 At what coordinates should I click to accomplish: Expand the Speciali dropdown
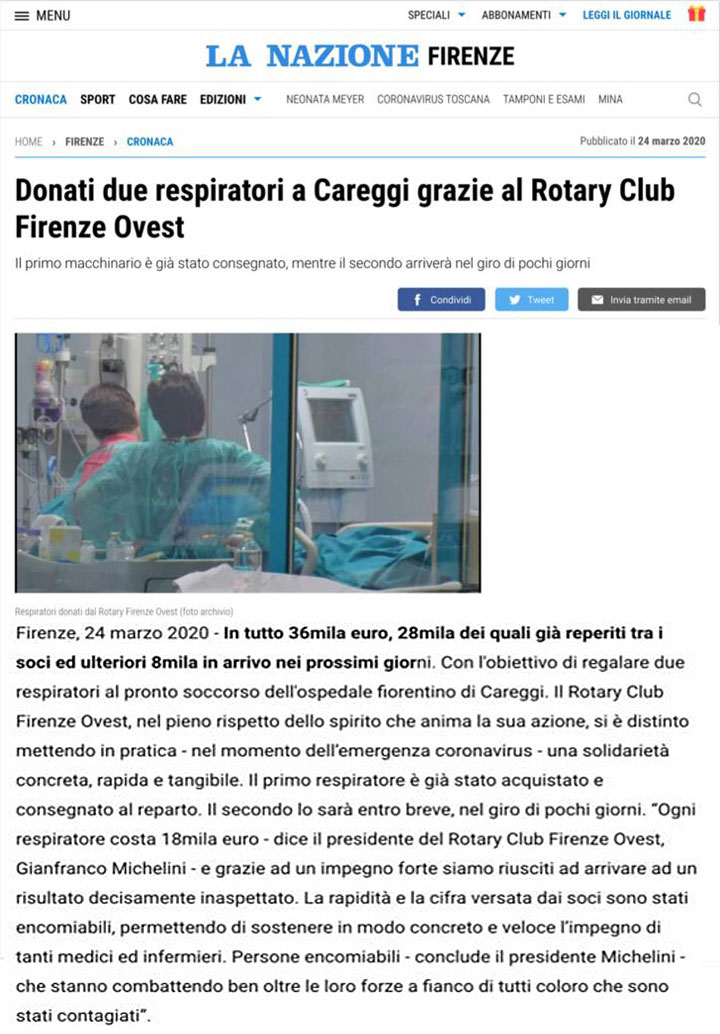click(x=437, y=15)
